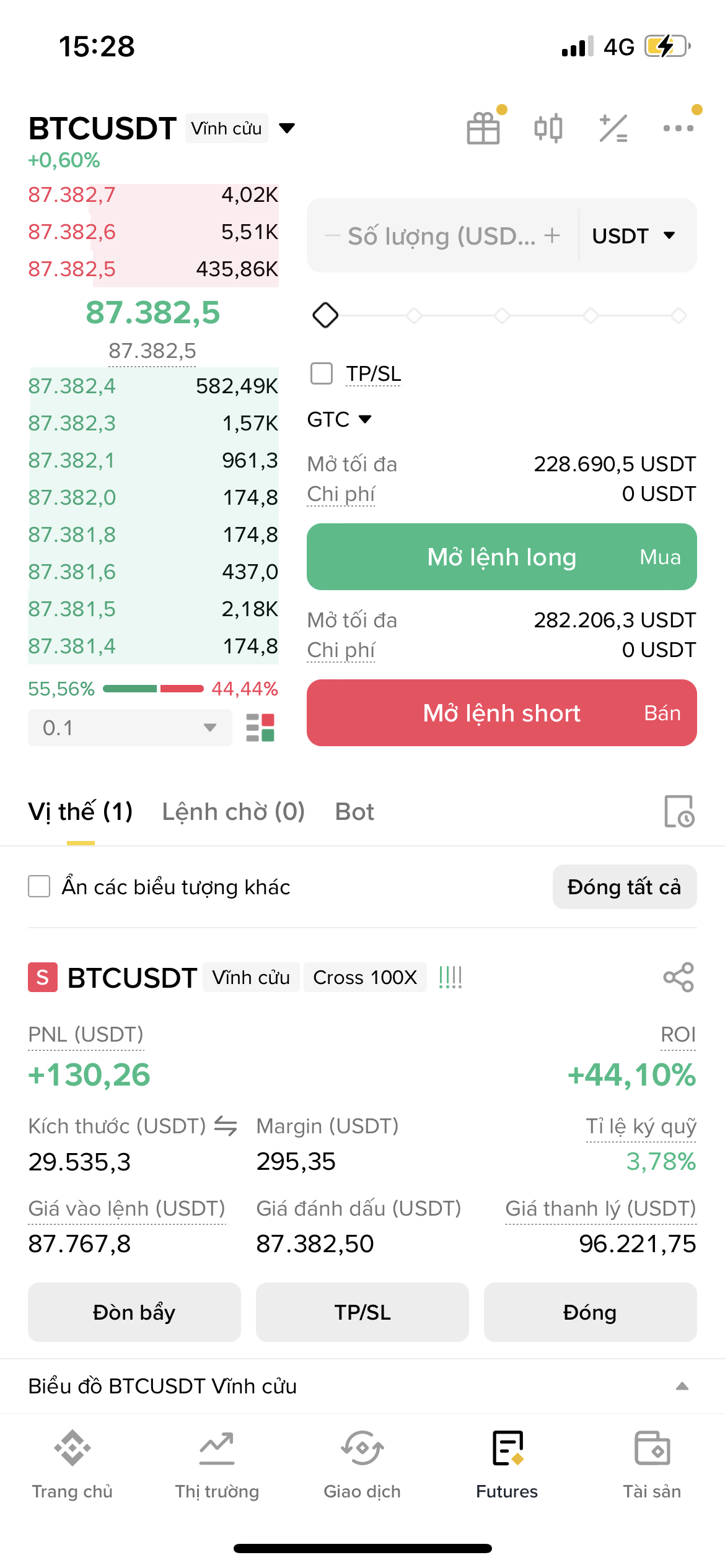This screenshot has height=1568, width=725.
Task: Check Ẩn các biểu tượng khác
Action: (39, 886)
